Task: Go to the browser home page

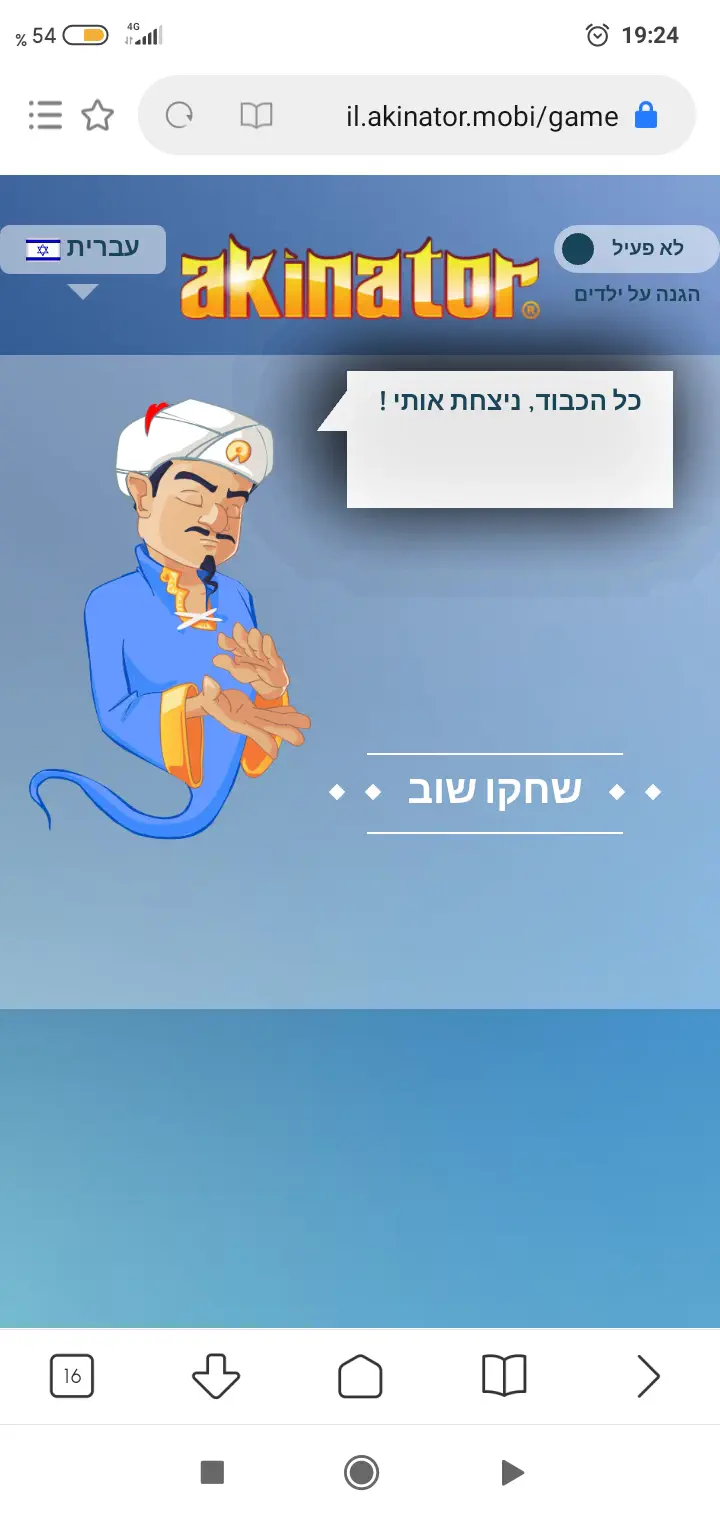Action: [360, 1376]
